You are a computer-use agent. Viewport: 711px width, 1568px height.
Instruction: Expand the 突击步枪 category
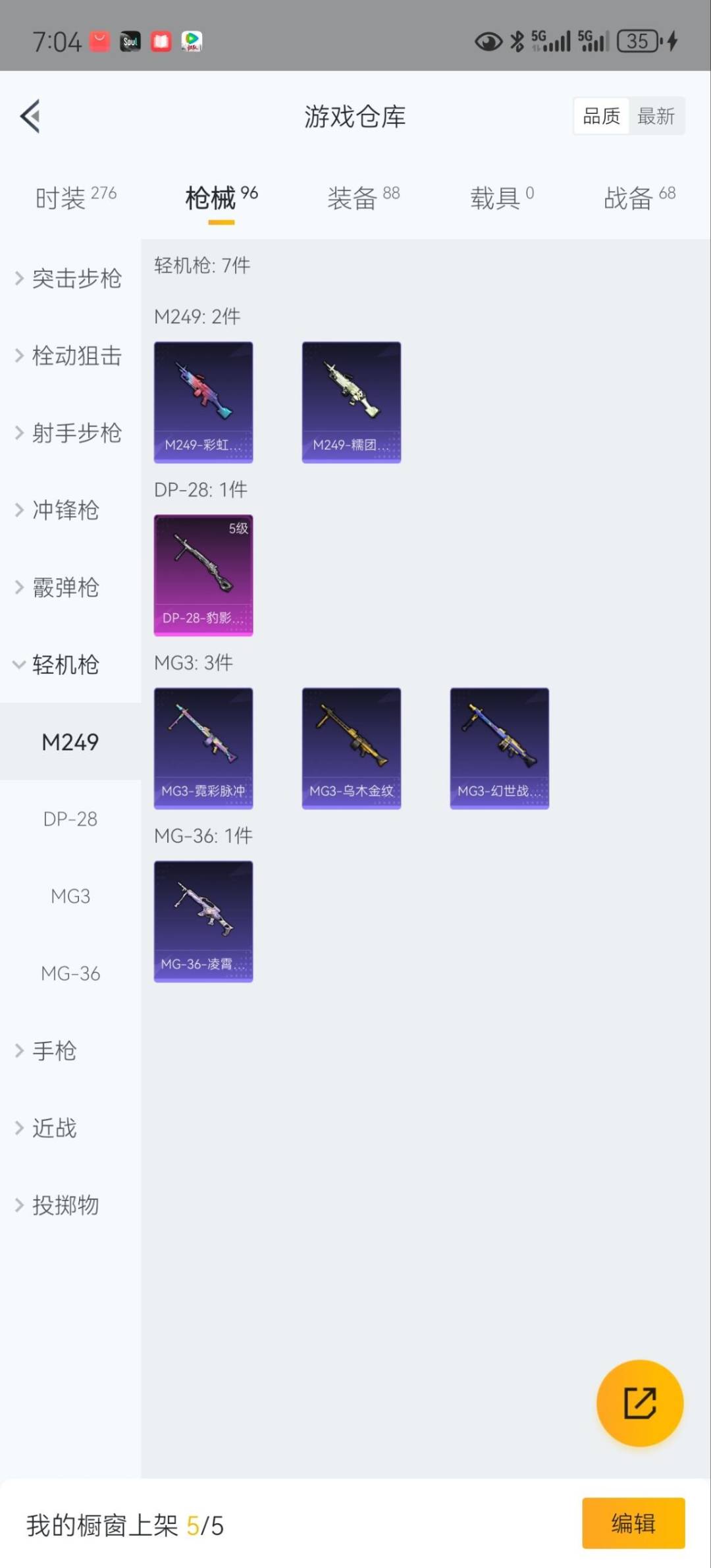(x=69, y=279)
